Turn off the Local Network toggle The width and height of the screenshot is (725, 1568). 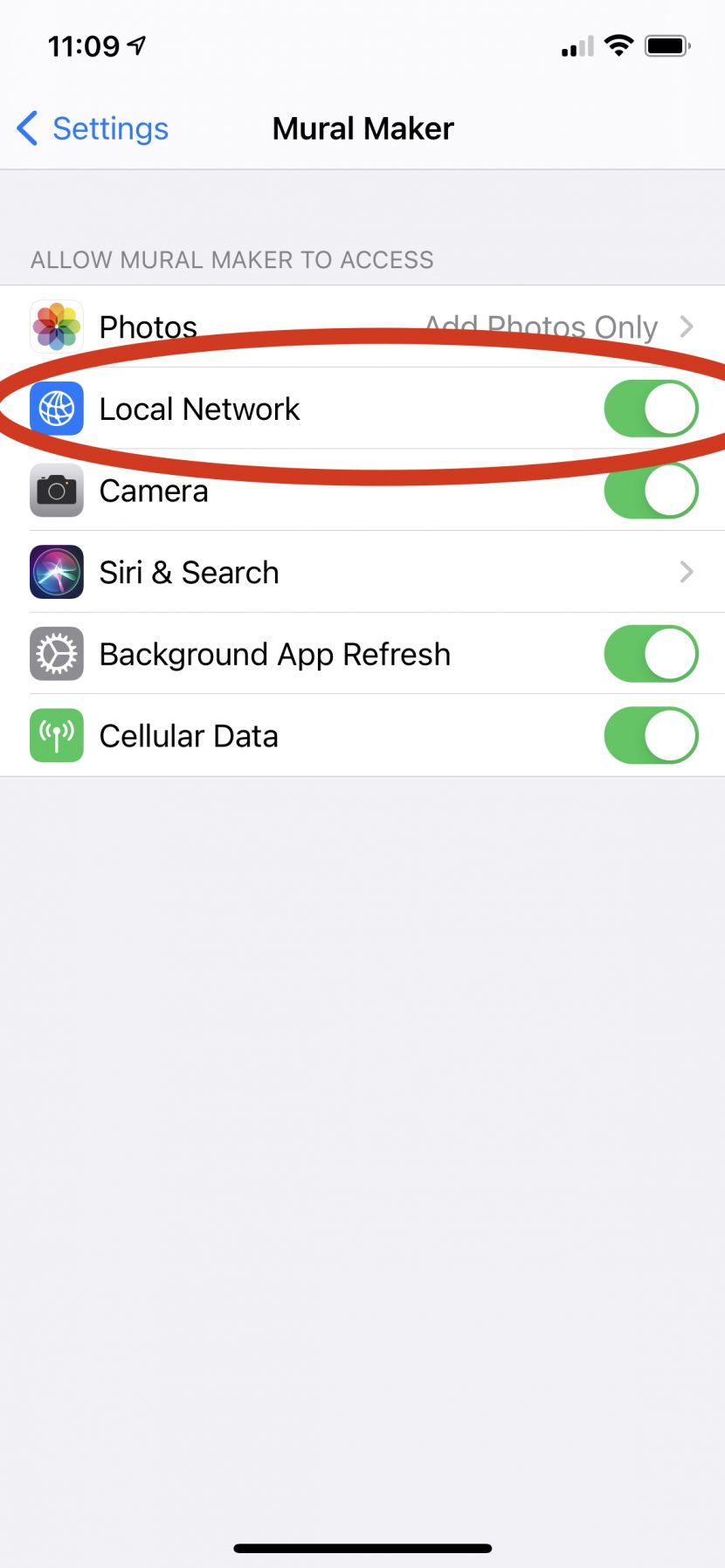click(x=651, y=409)
